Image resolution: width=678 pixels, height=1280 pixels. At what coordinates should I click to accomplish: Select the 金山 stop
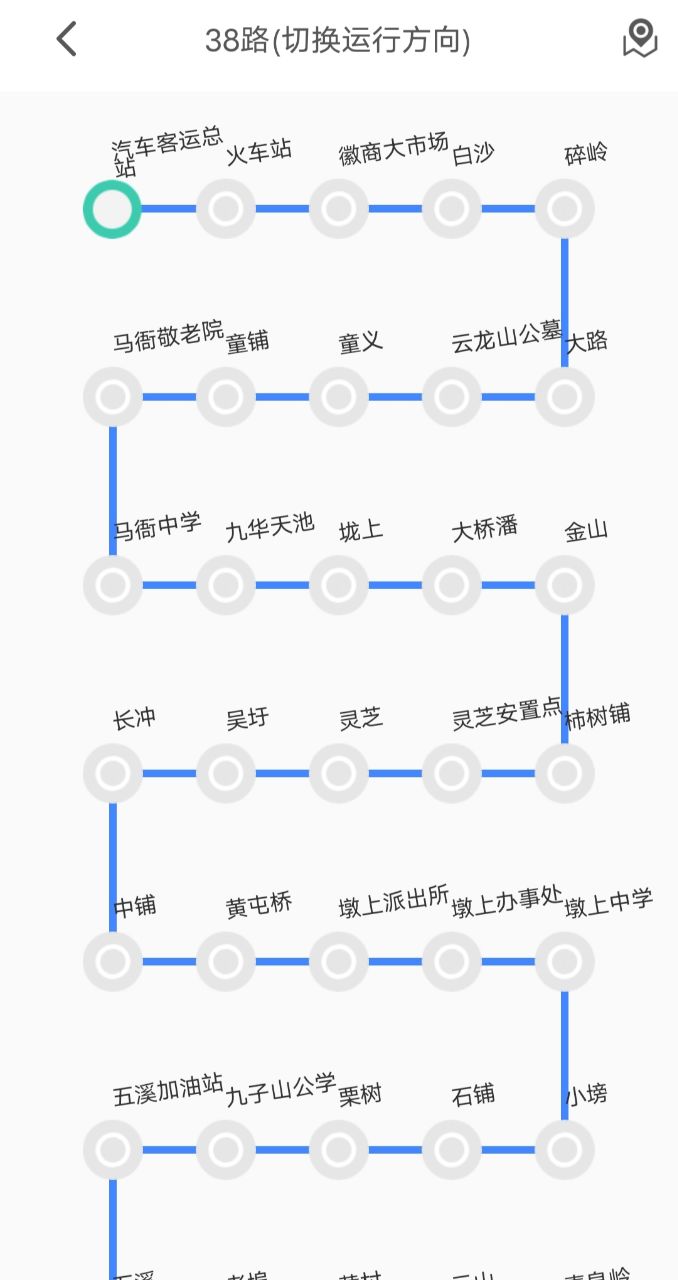tap(565, 585)
